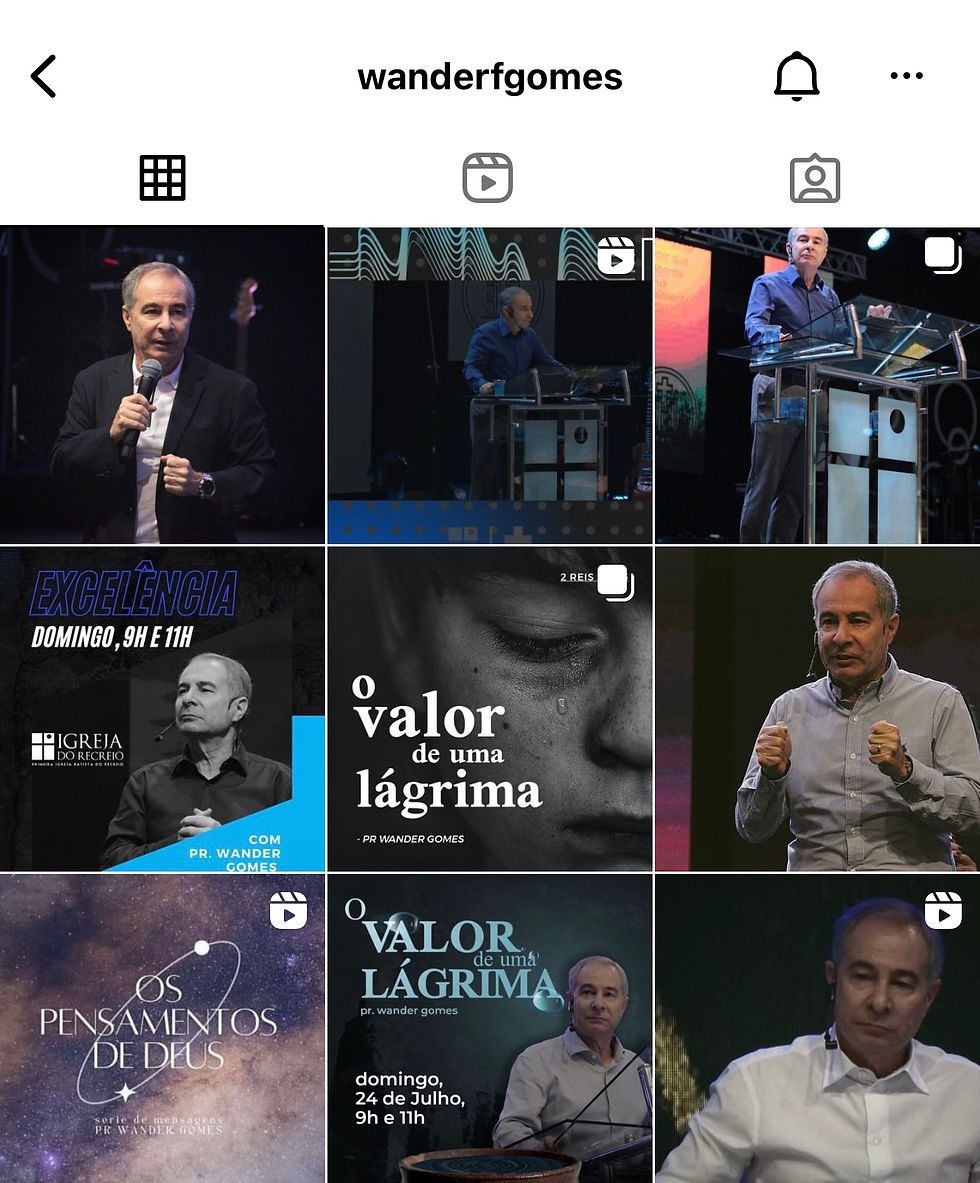Switch to the Reels tab

[x=488, y=179]
